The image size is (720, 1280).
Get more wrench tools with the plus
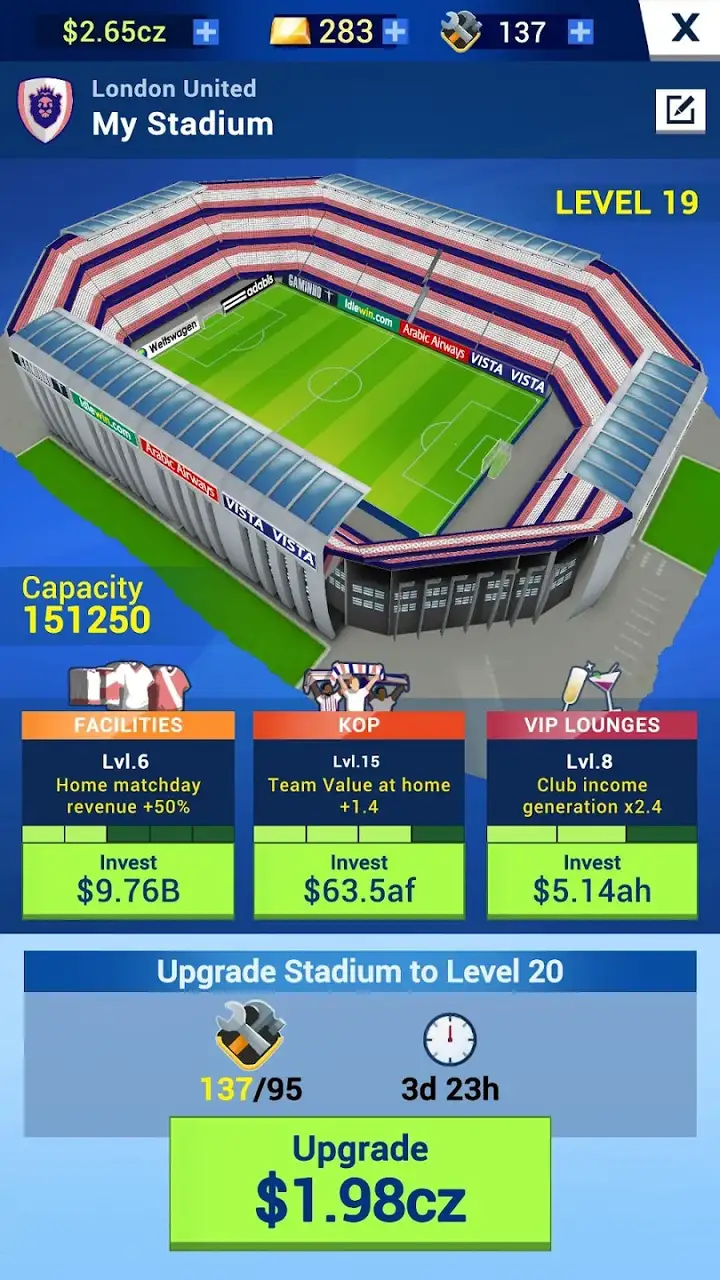[x=580, y=32]
